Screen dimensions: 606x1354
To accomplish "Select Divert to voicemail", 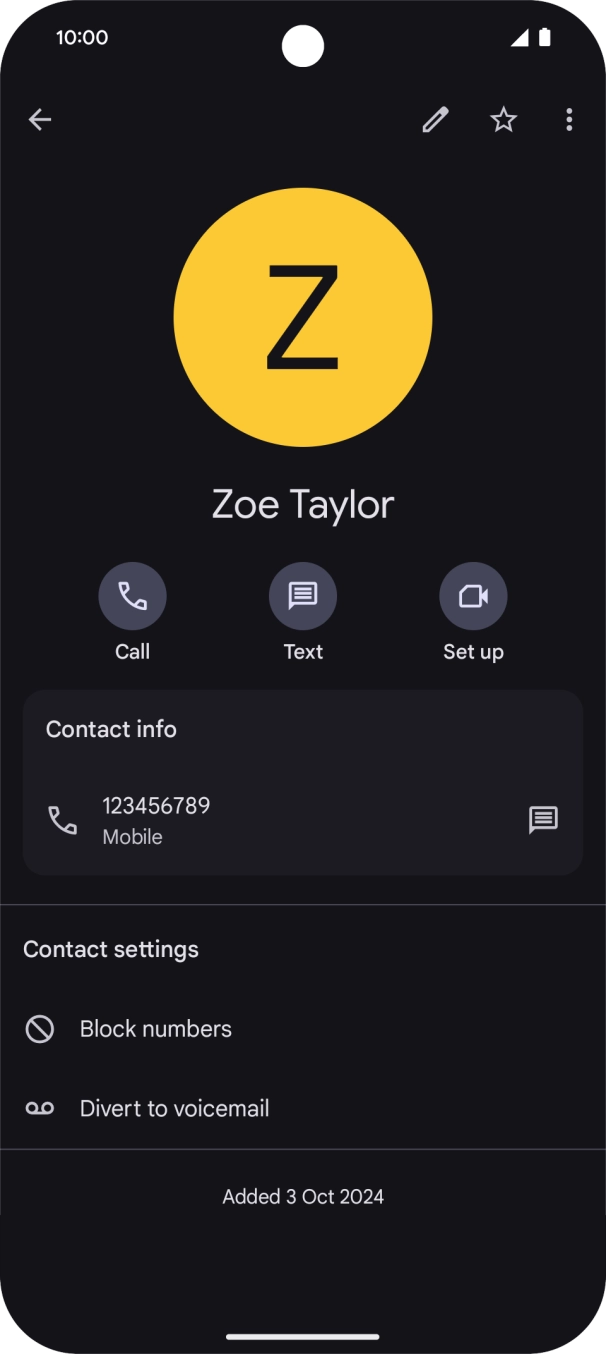I will [x=174, y=1108].
